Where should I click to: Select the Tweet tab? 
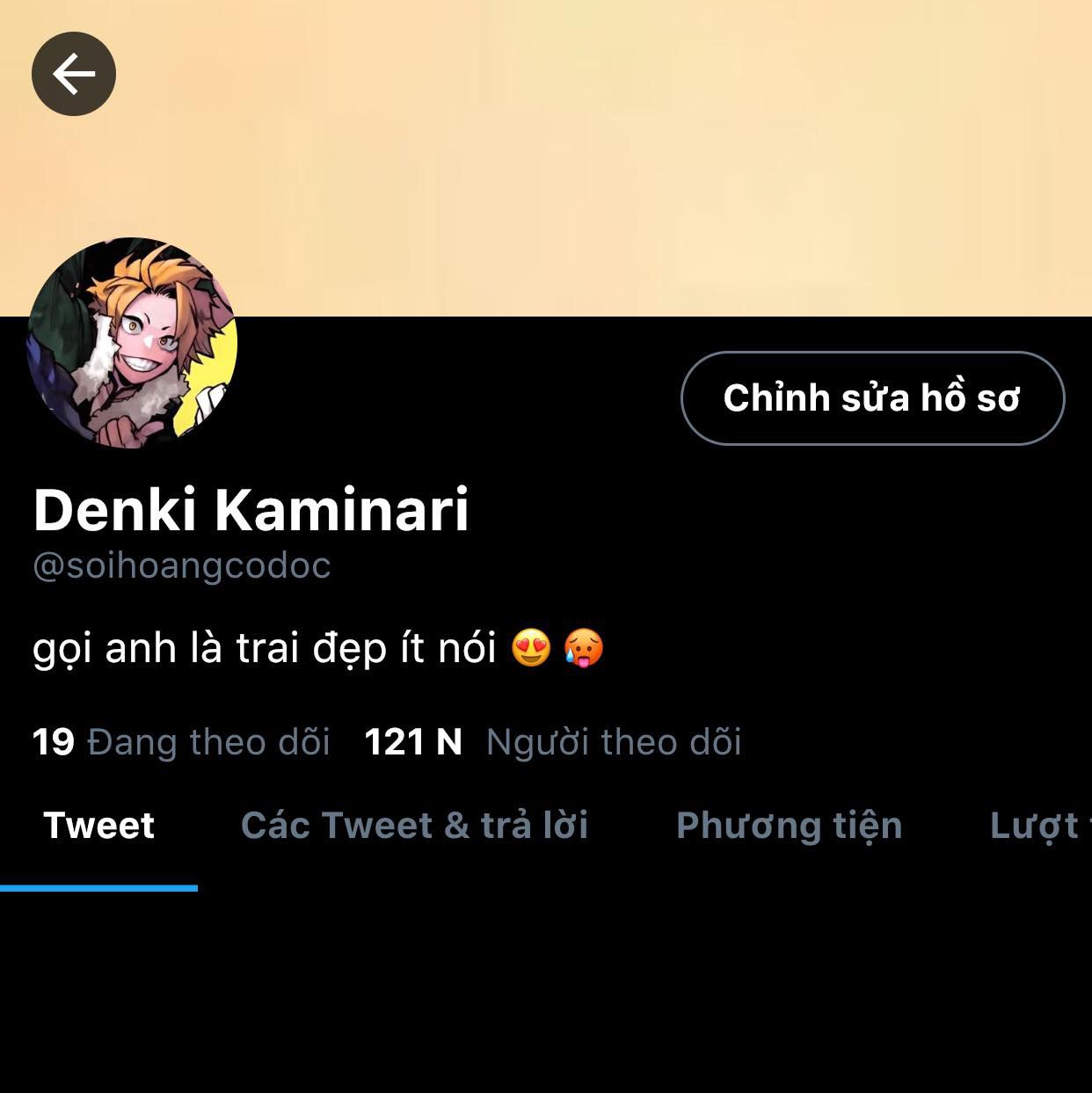(x=98, y=826)
